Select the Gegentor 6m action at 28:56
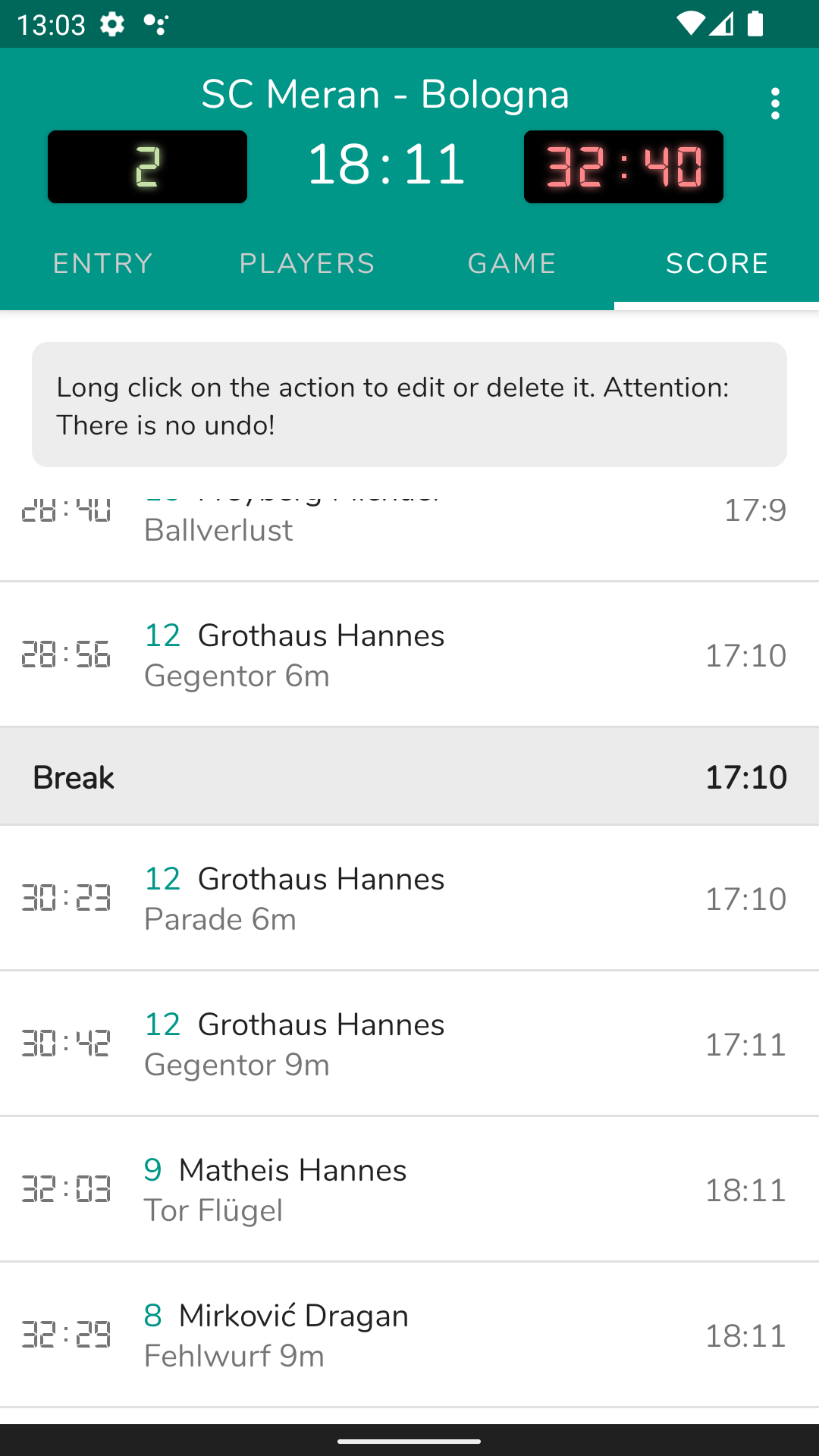Image resolution: width=819 pixels, height=1456 pixels. coord(409,655)
